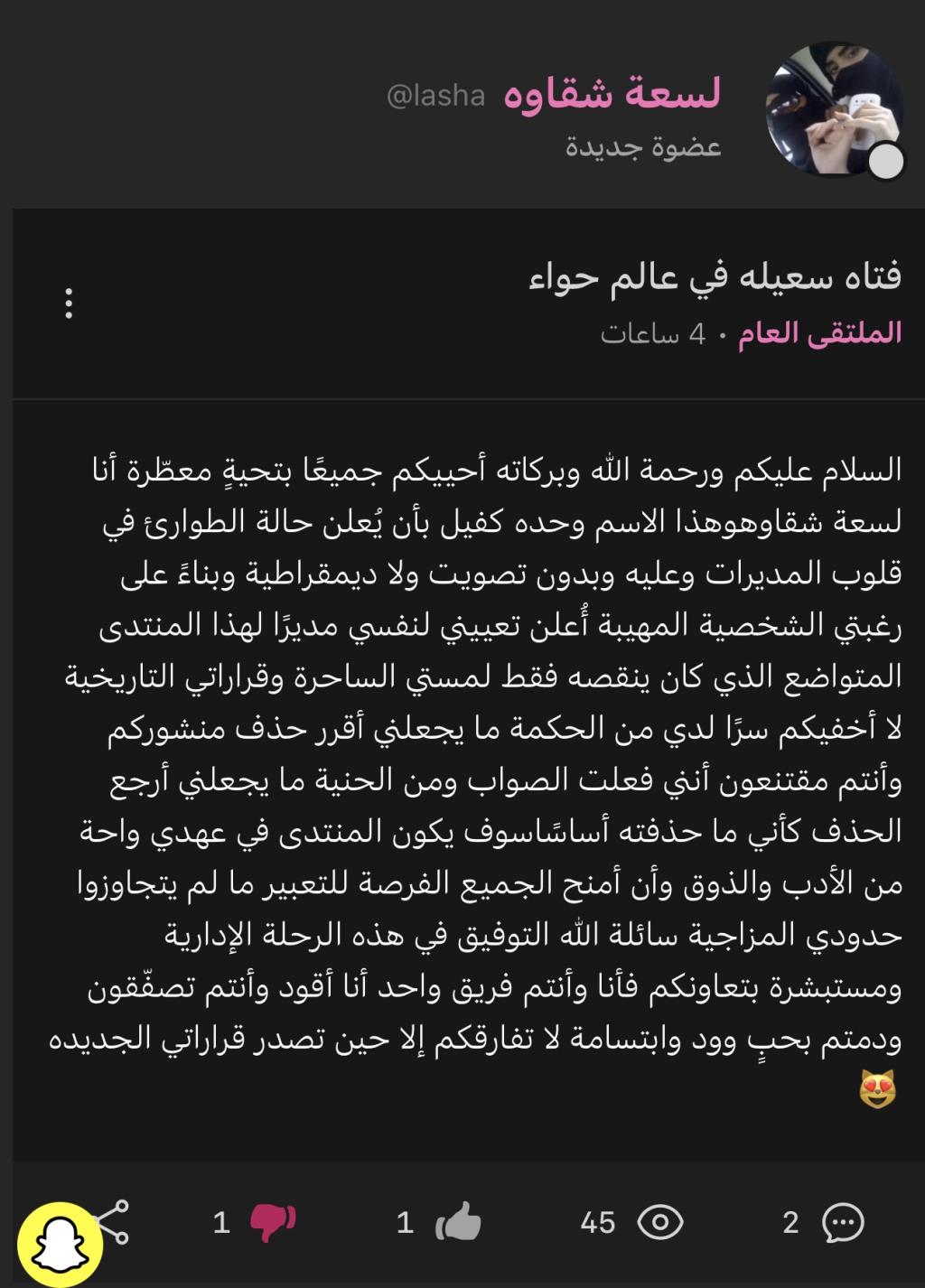This screenshot has width=925, height=1288.
Task: Open لسعة شقاوه profile picture
Action: point(835,111)
